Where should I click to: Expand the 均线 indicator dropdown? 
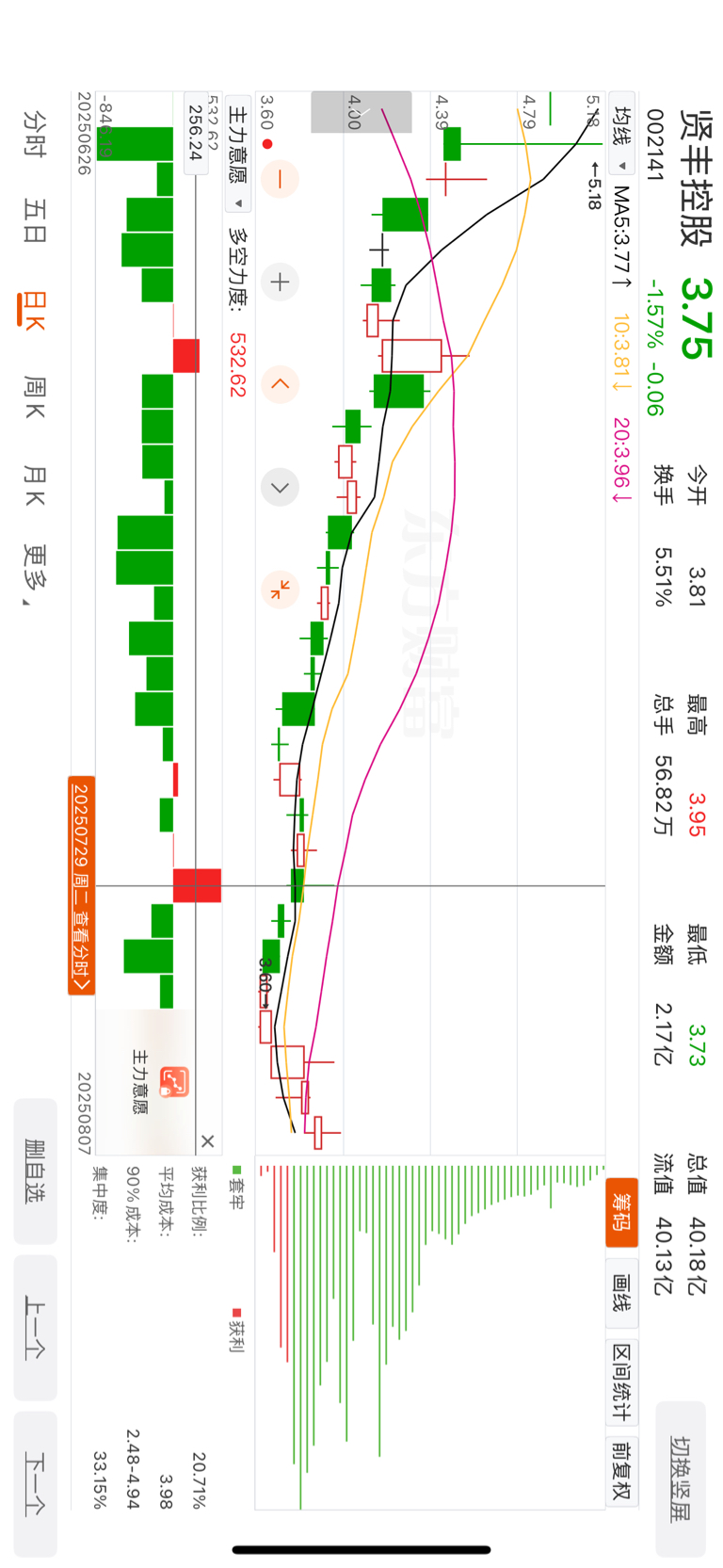pos(621,133)
